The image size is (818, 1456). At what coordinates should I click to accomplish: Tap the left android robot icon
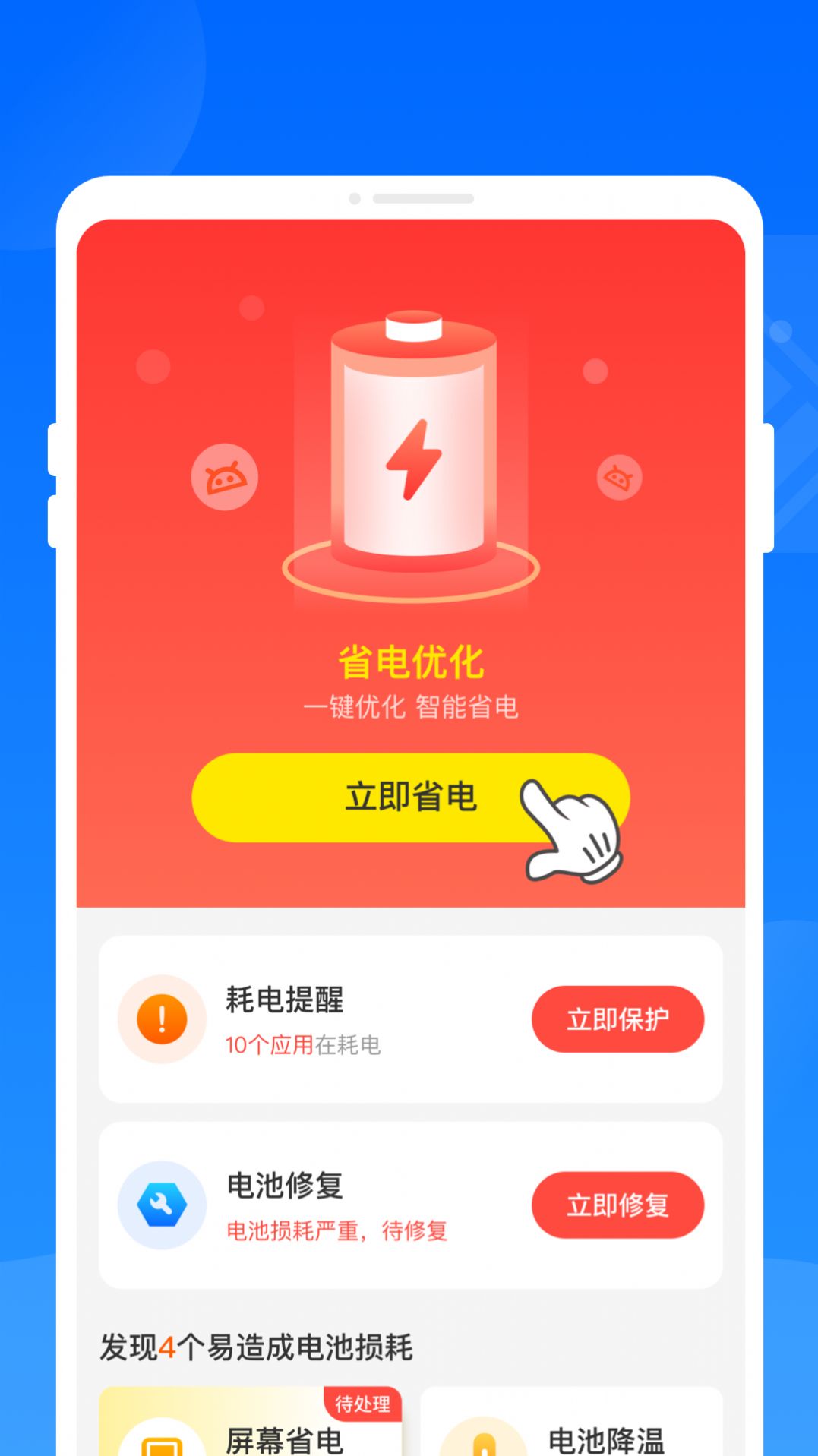pos(224,477)
